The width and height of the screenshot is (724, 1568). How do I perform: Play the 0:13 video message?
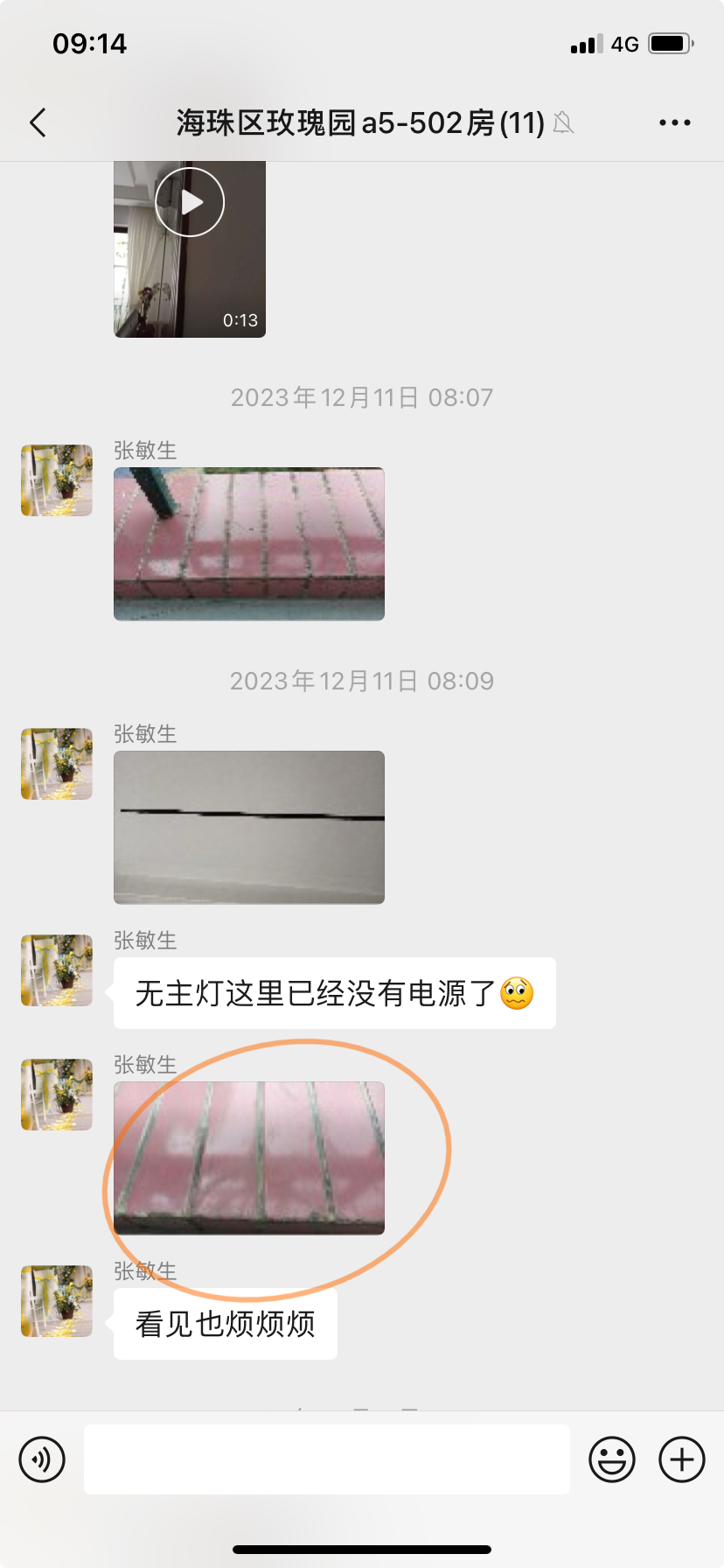coord(190,203)
